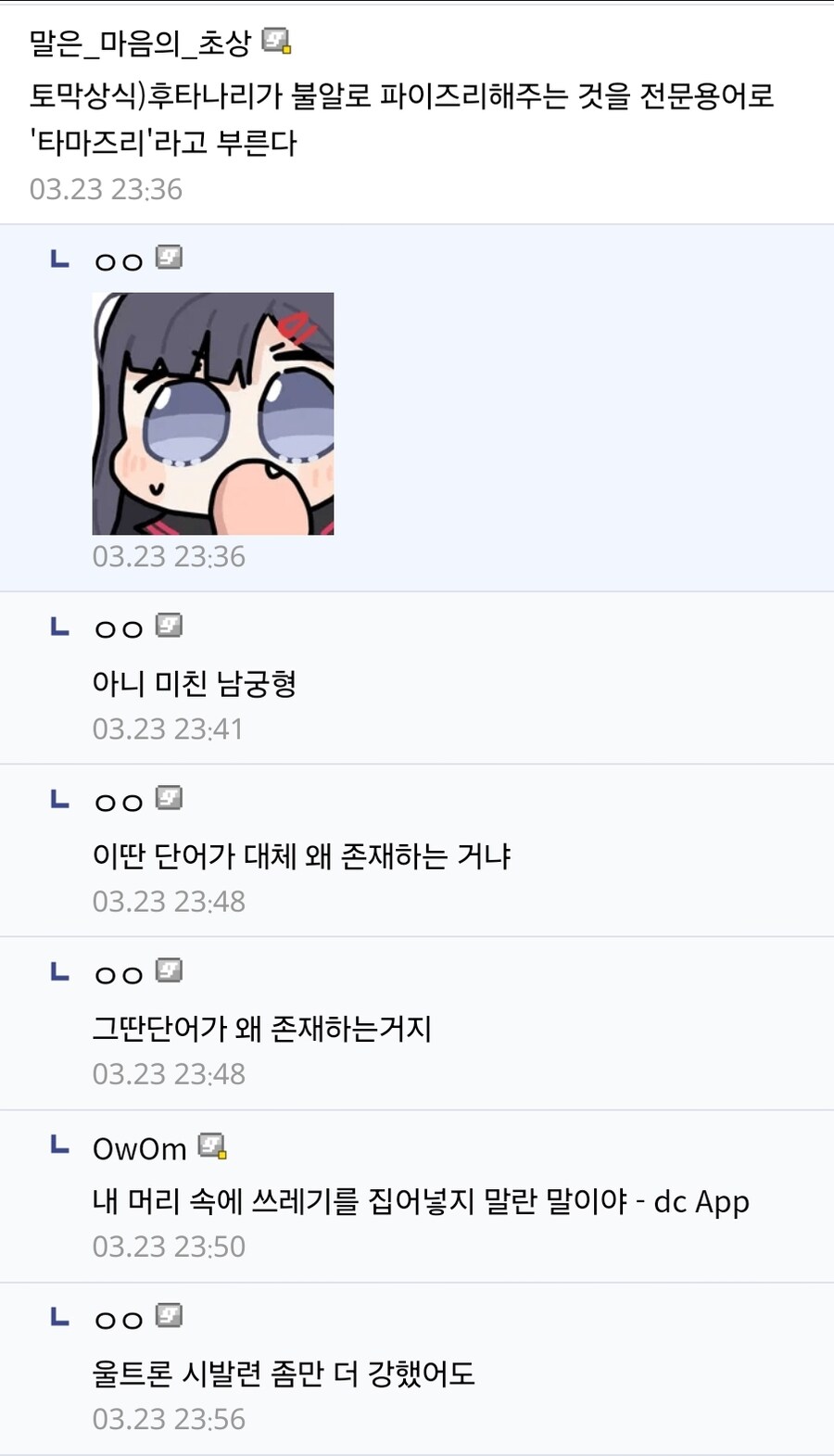Click the gallog icon on the 23:41 comment
Viewport: 834px width, 1456px height.
pyautogui.click(x=167, y=627)
